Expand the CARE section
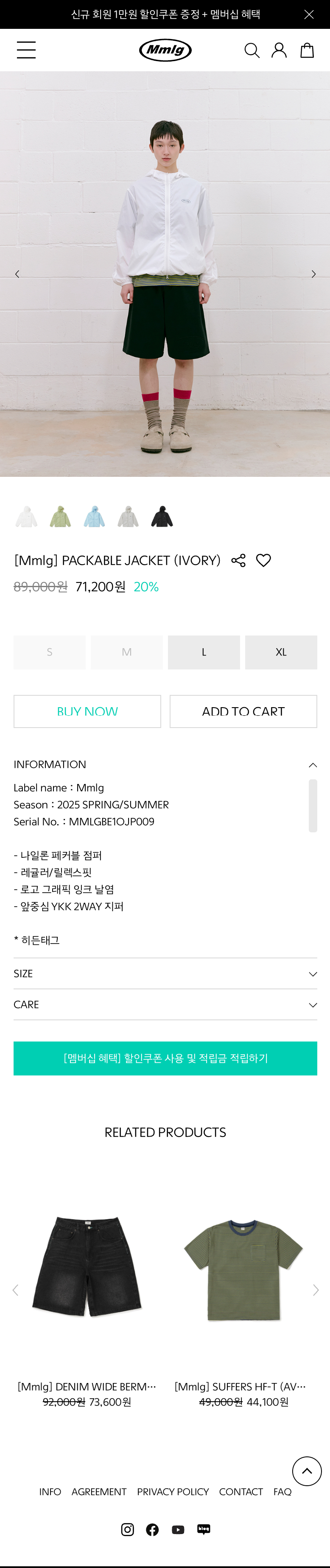 [312, 1005]
